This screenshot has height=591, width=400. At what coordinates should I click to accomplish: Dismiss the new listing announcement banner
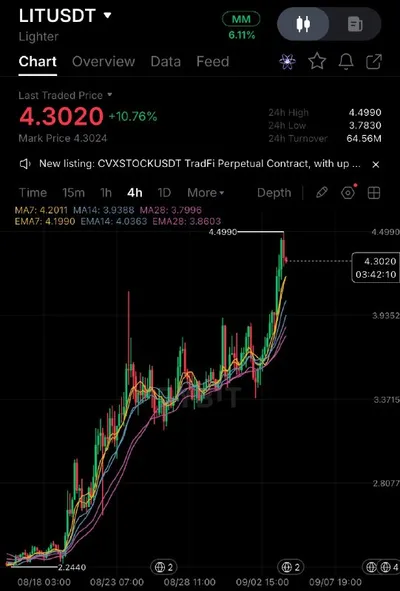(x=375, y=164)
